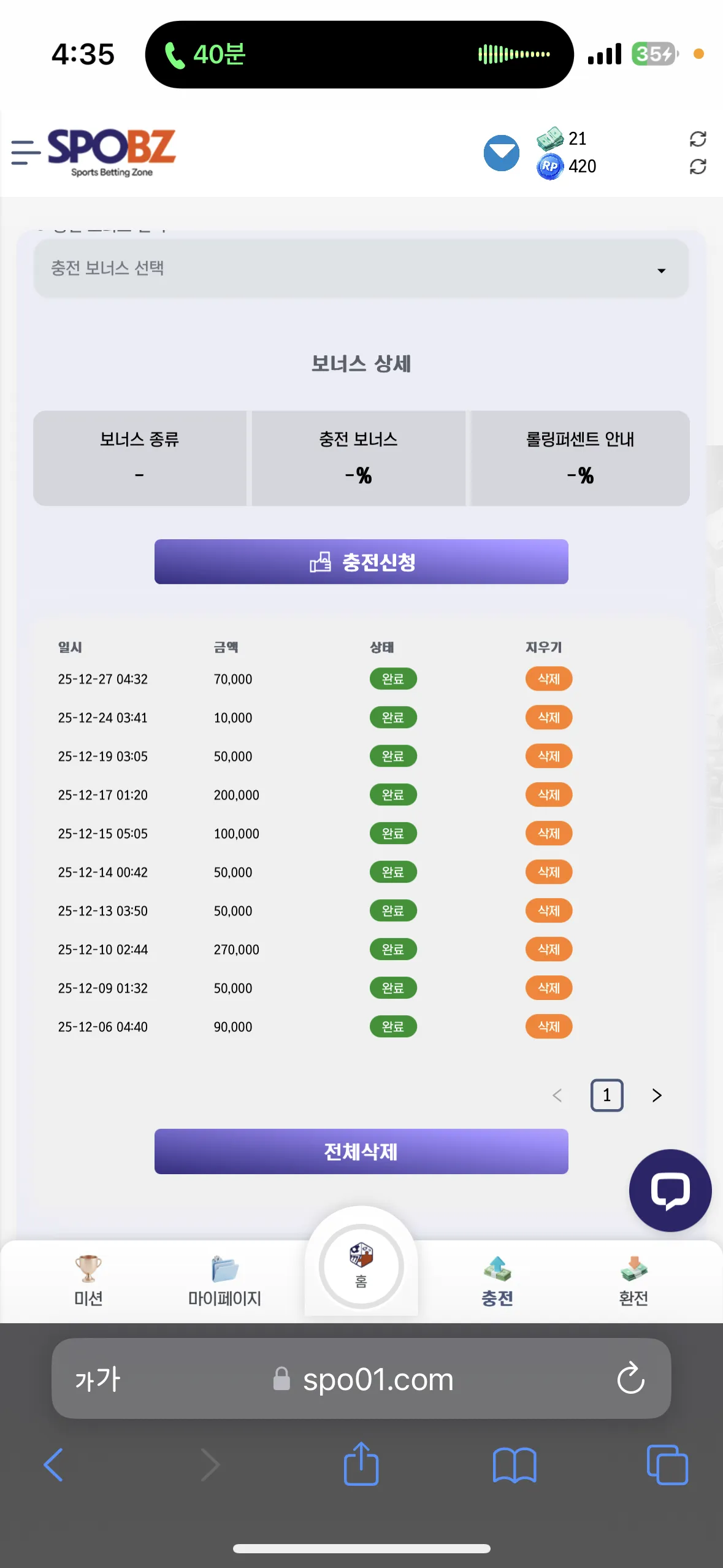Open the Safari share sheet
Screen dimensions: 723x1568
[361, 1463]
